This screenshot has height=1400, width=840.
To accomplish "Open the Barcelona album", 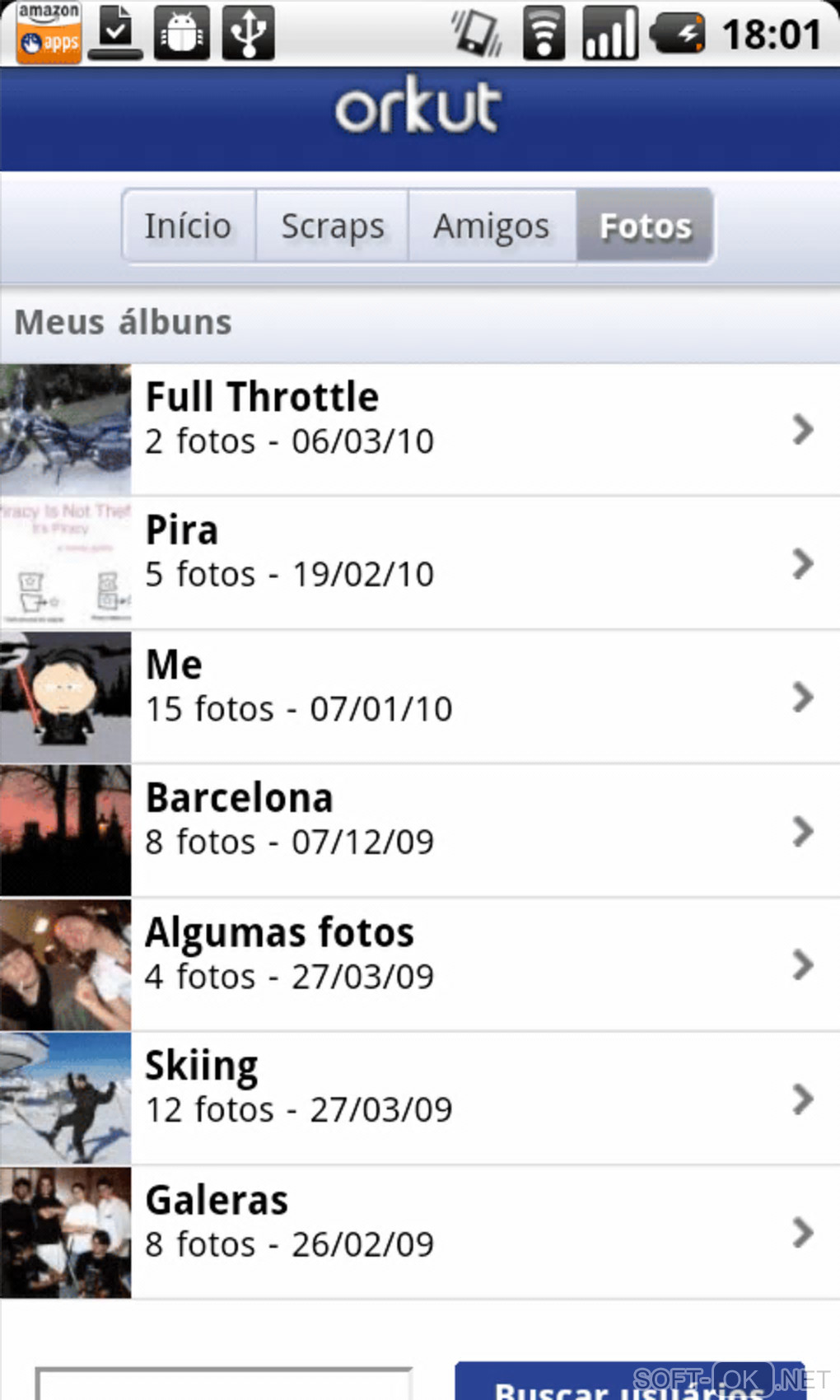I will pyautogui.click(x=420, y=831).
